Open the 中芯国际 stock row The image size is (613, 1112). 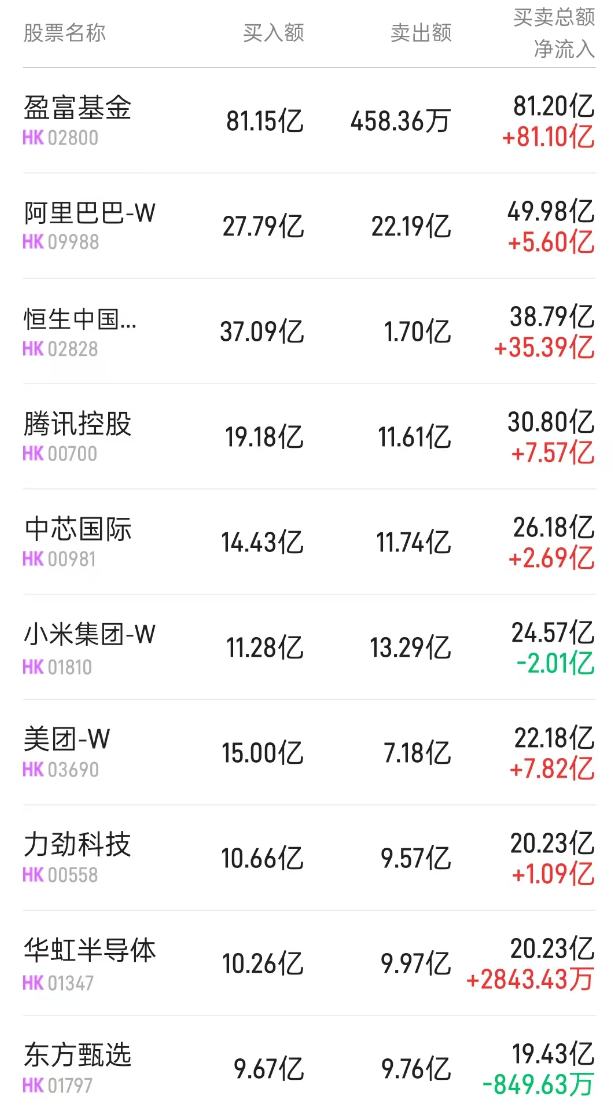[306, 542]
